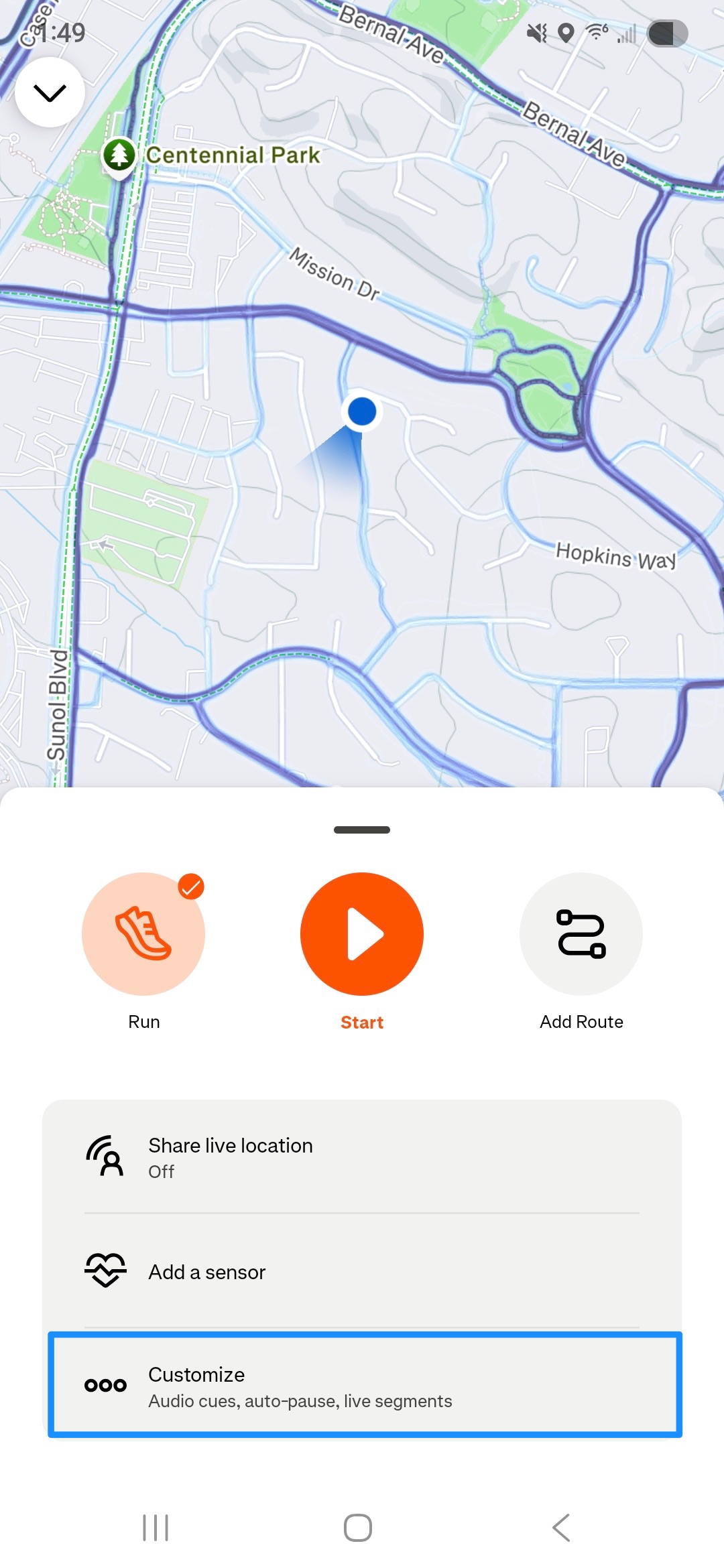Change the Run activity type

click(x=143, y=933)
